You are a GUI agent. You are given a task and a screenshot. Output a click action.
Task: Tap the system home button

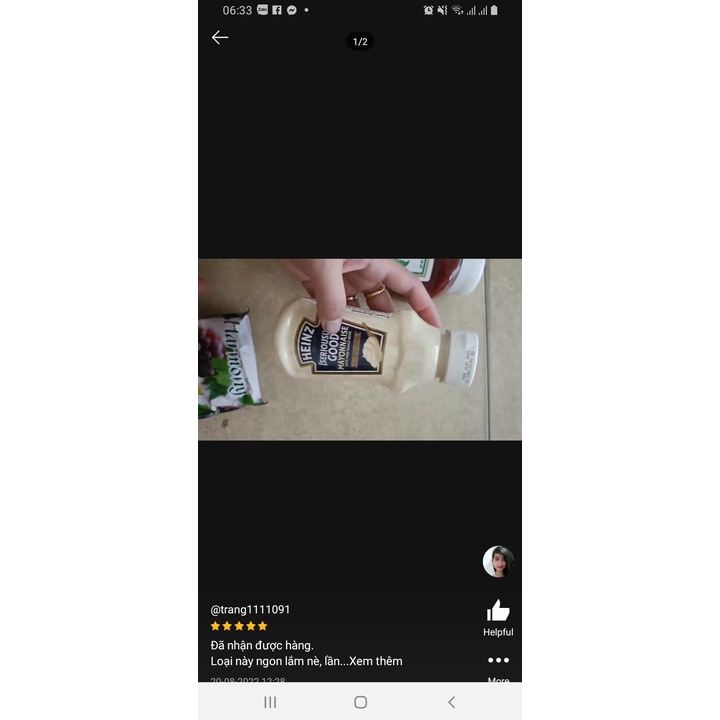point(360,702)
